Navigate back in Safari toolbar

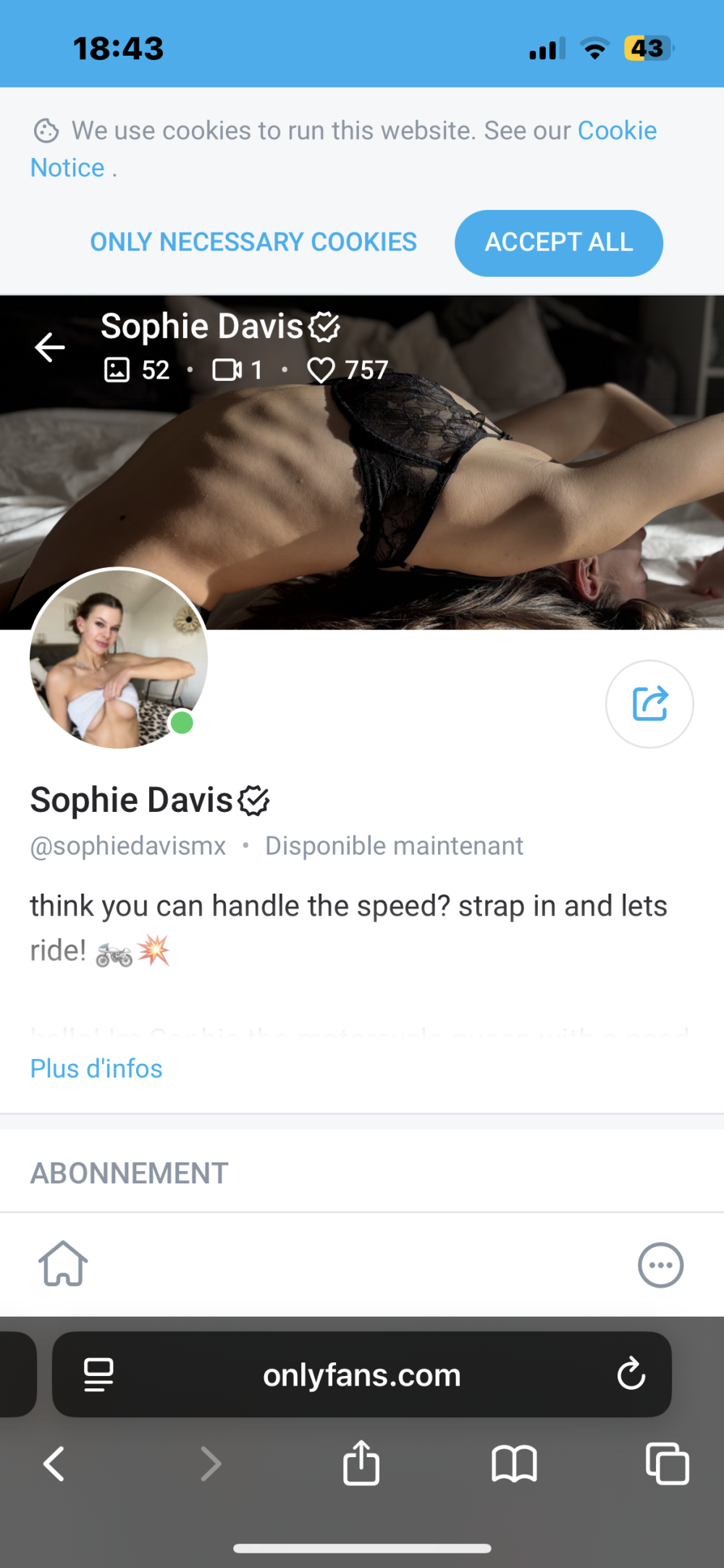click(54, 1464)
